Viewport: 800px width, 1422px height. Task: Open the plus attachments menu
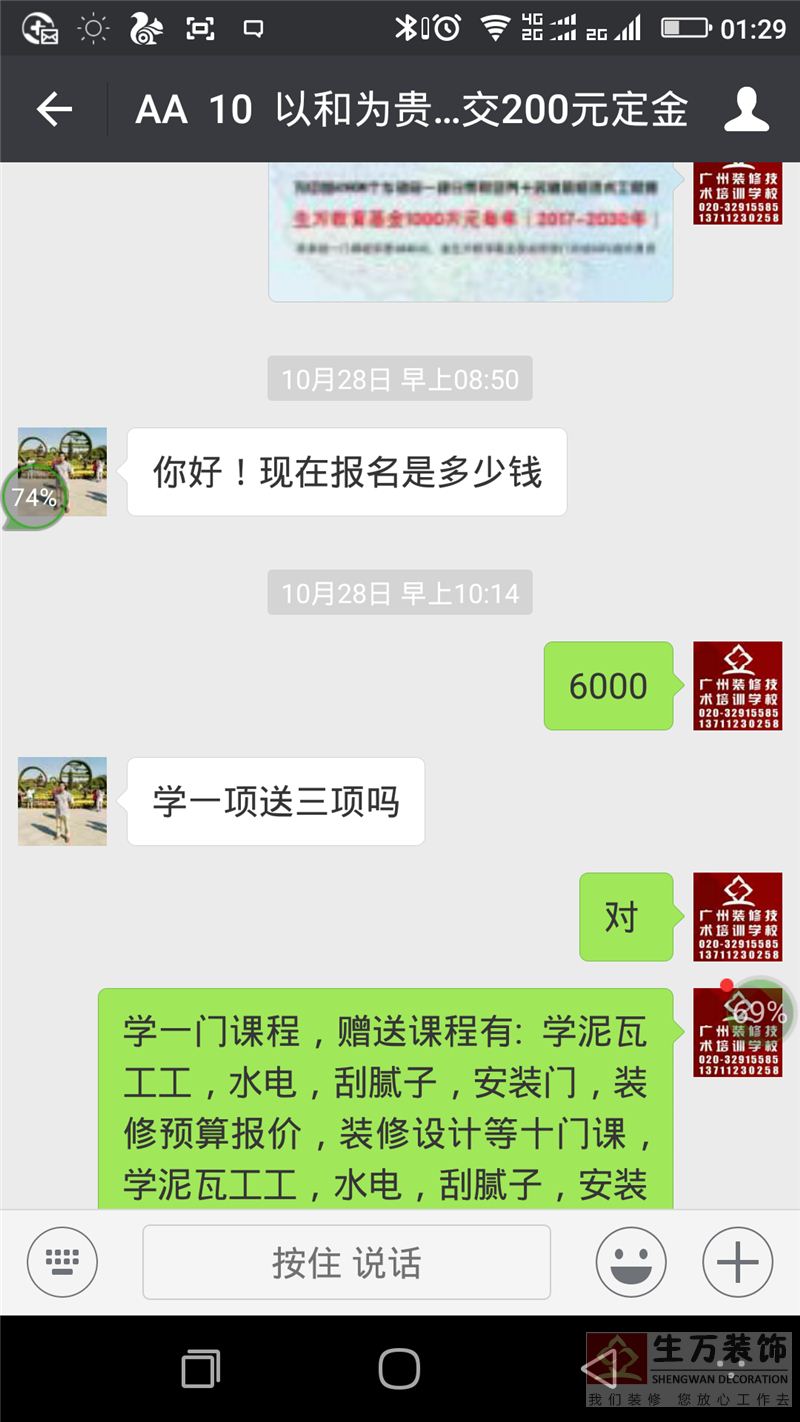tap(738, 1262)
